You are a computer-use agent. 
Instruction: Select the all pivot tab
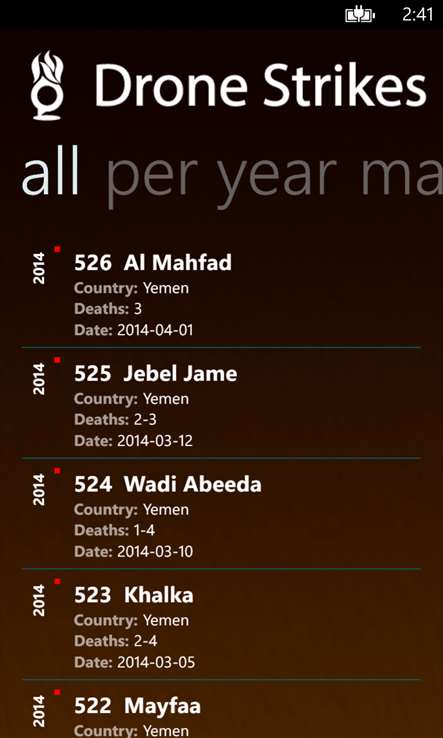50,177
